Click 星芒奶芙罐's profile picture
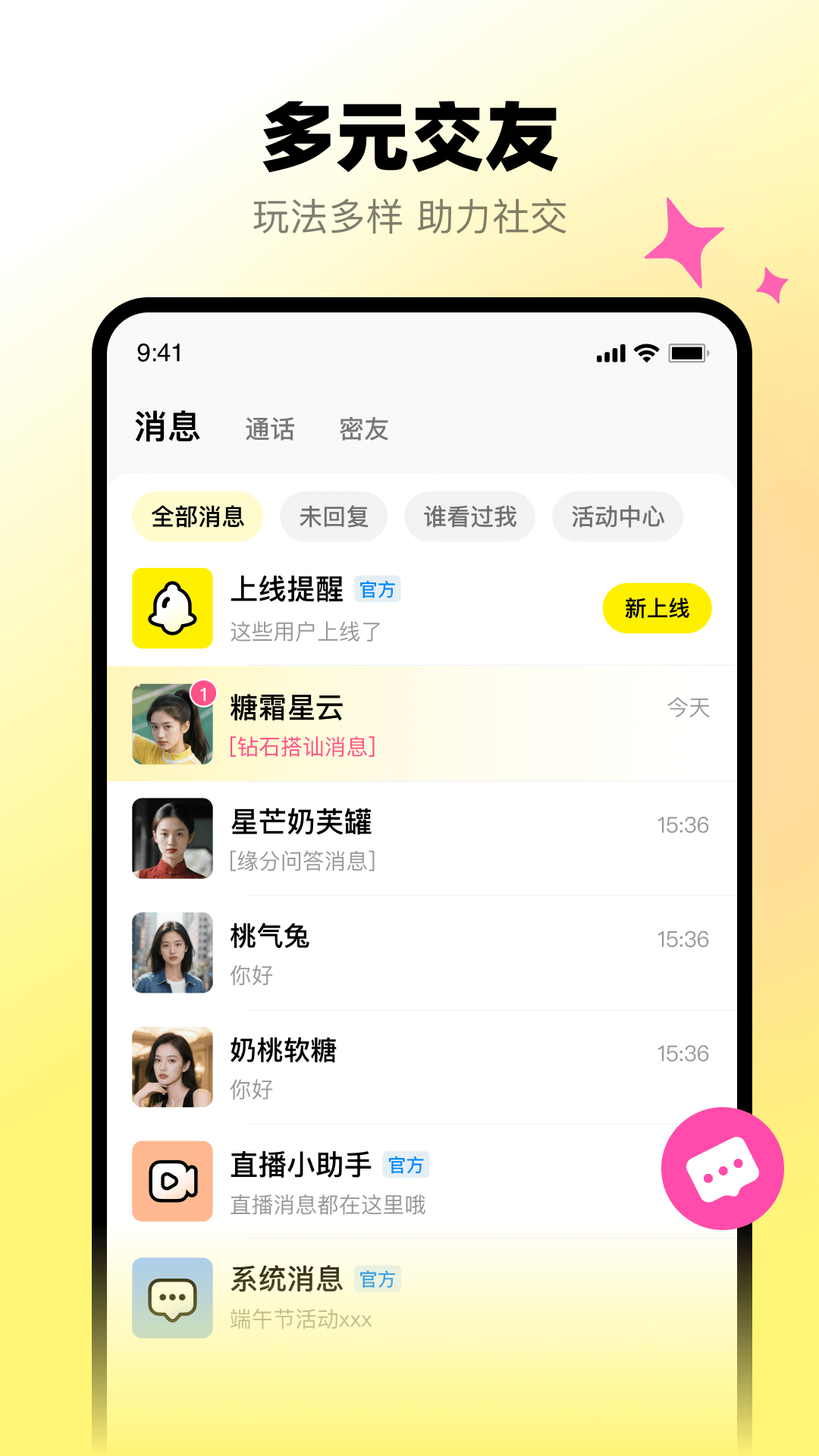 click(x=171, y=839)
